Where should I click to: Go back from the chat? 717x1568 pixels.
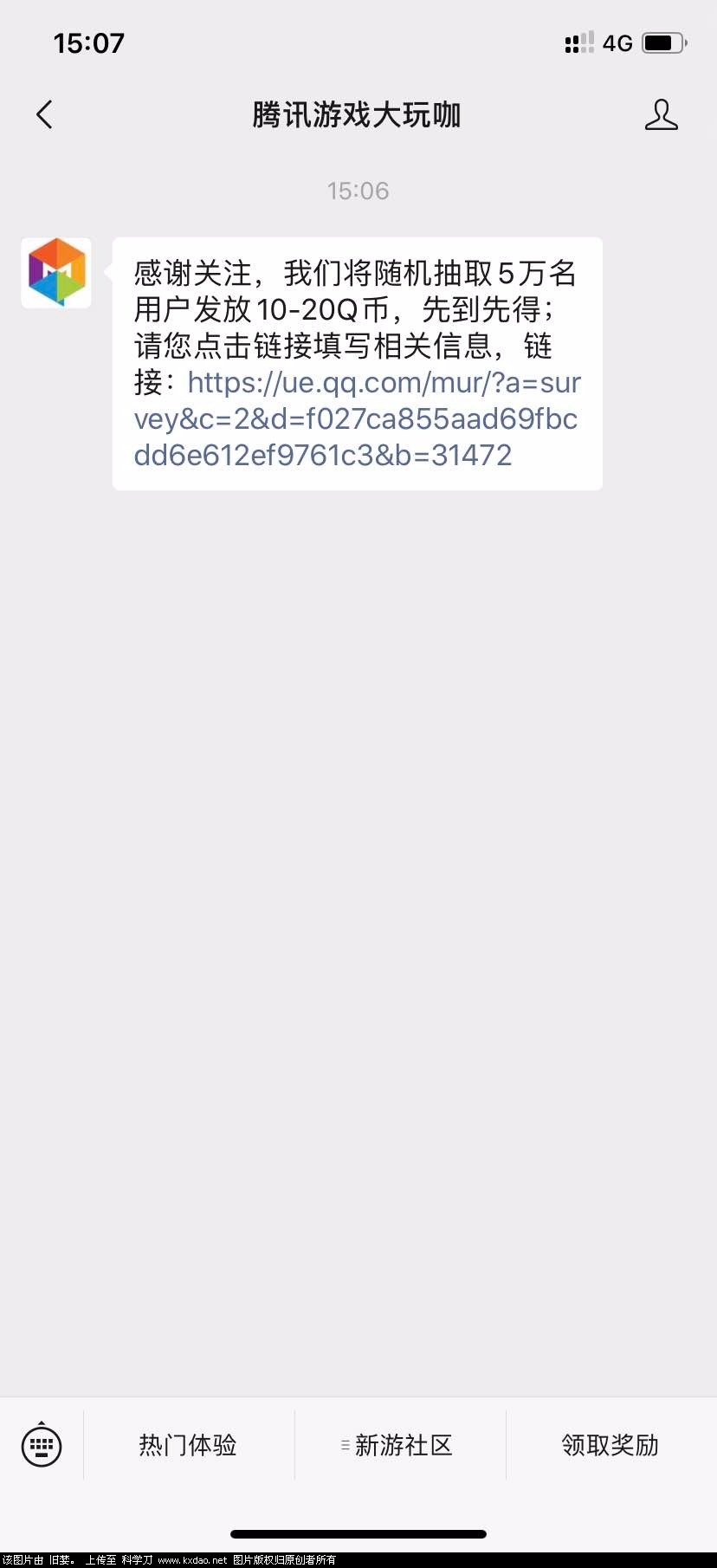[45, 114]
